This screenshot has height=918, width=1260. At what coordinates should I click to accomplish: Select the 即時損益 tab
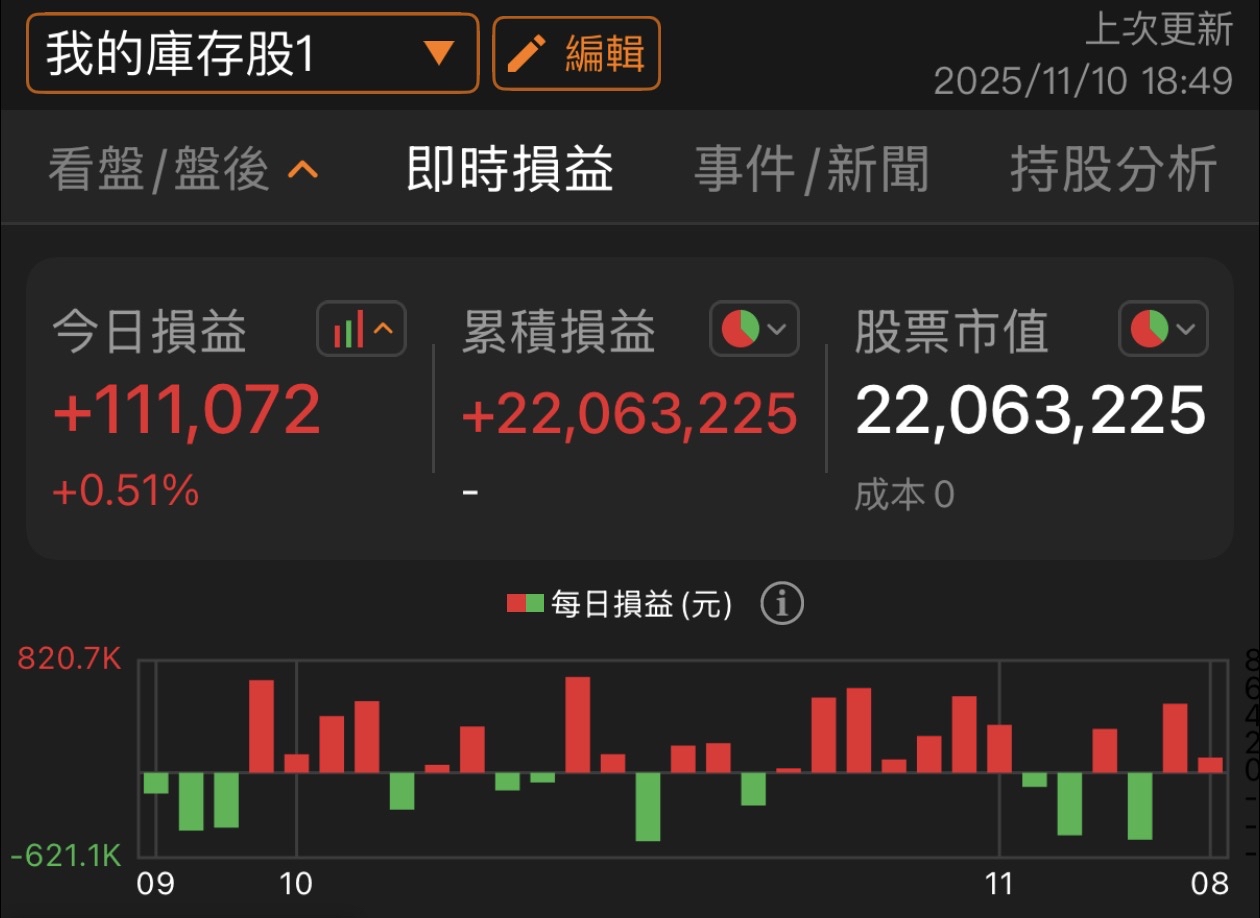(510, 169)
